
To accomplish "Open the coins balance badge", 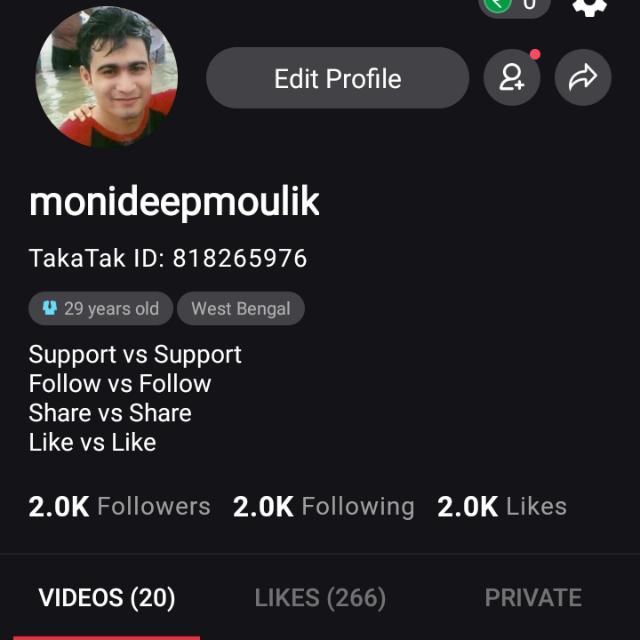I will 514,5.
